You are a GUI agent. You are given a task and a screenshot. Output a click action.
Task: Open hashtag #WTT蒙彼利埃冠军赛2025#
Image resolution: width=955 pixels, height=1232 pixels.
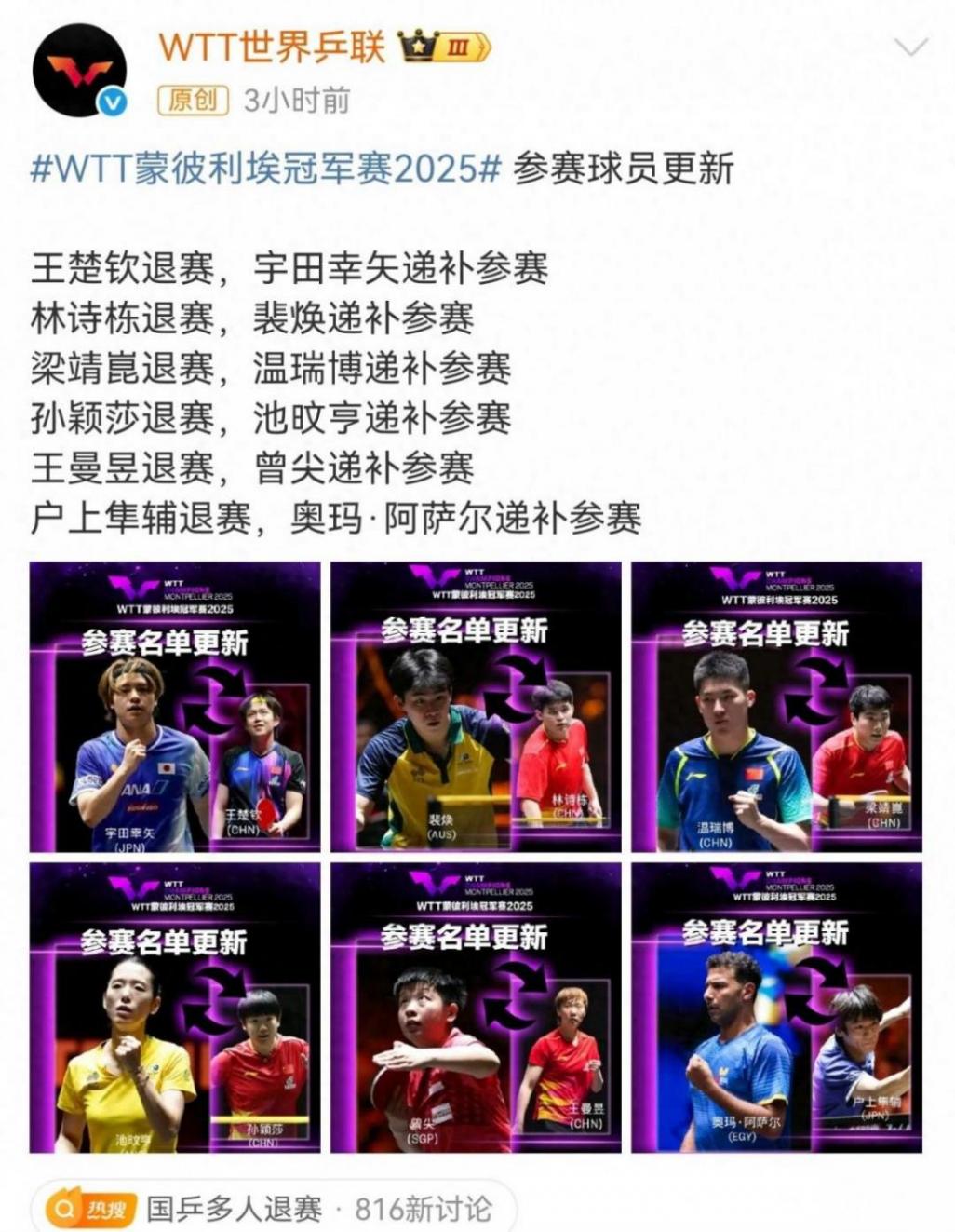(266, 169)
